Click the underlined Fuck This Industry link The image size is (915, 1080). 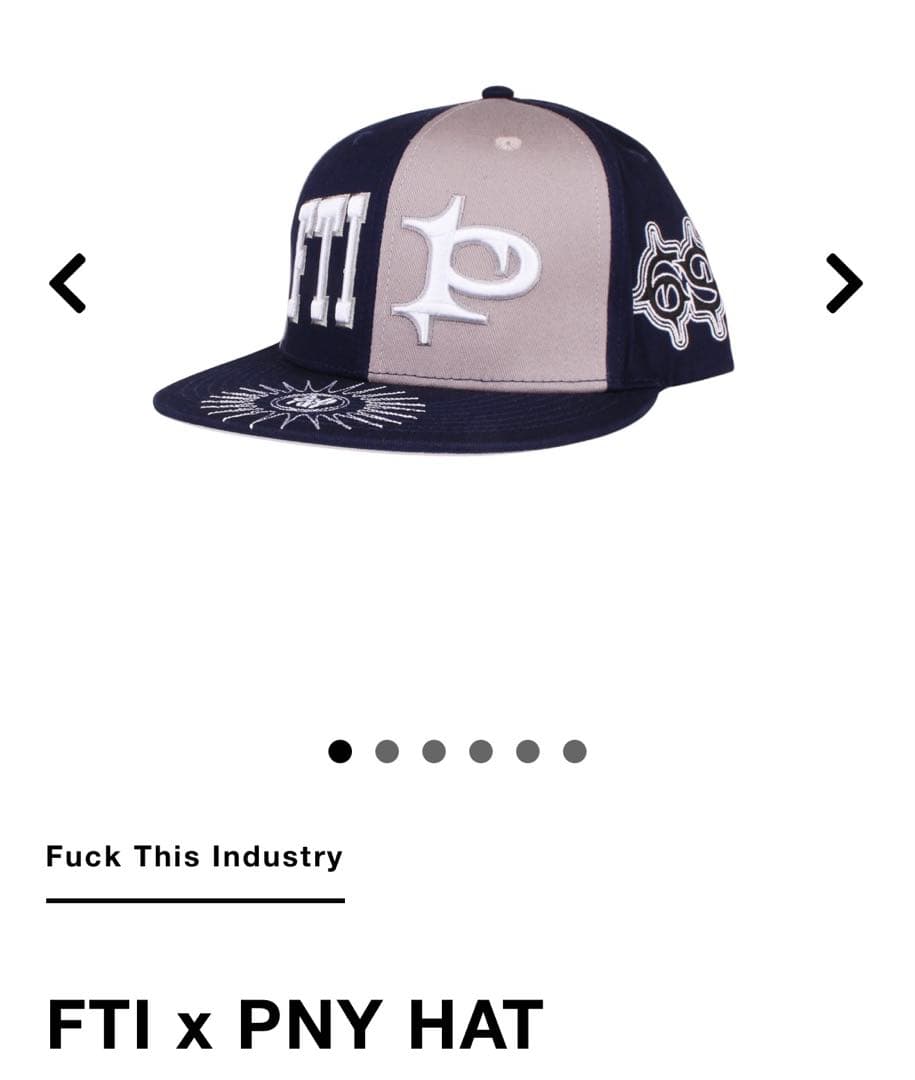point(194,856)
